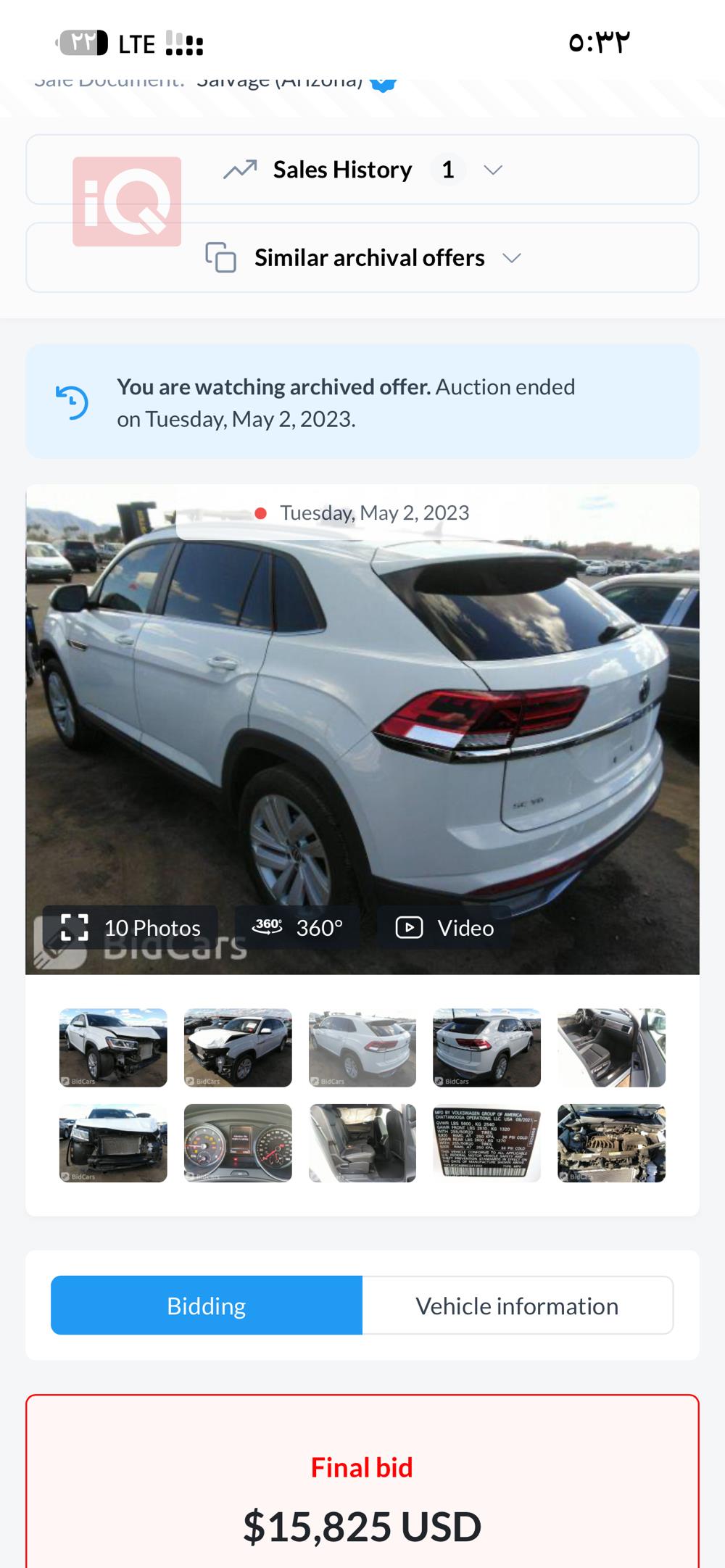View the first thumbnail of front damage
725x1568 pixels.
coord(113,1048)
